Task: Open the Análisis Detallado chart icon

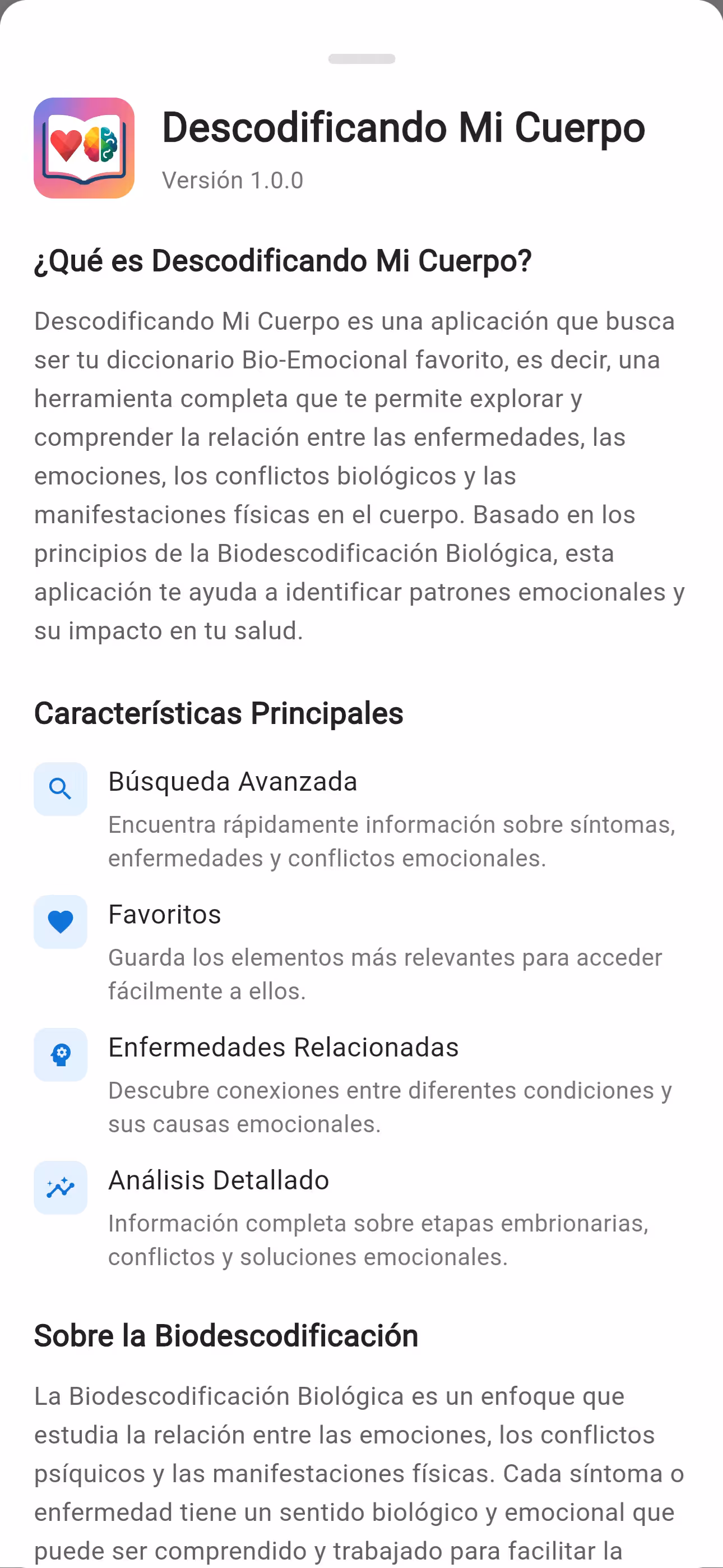Action: coord(59,1187)
